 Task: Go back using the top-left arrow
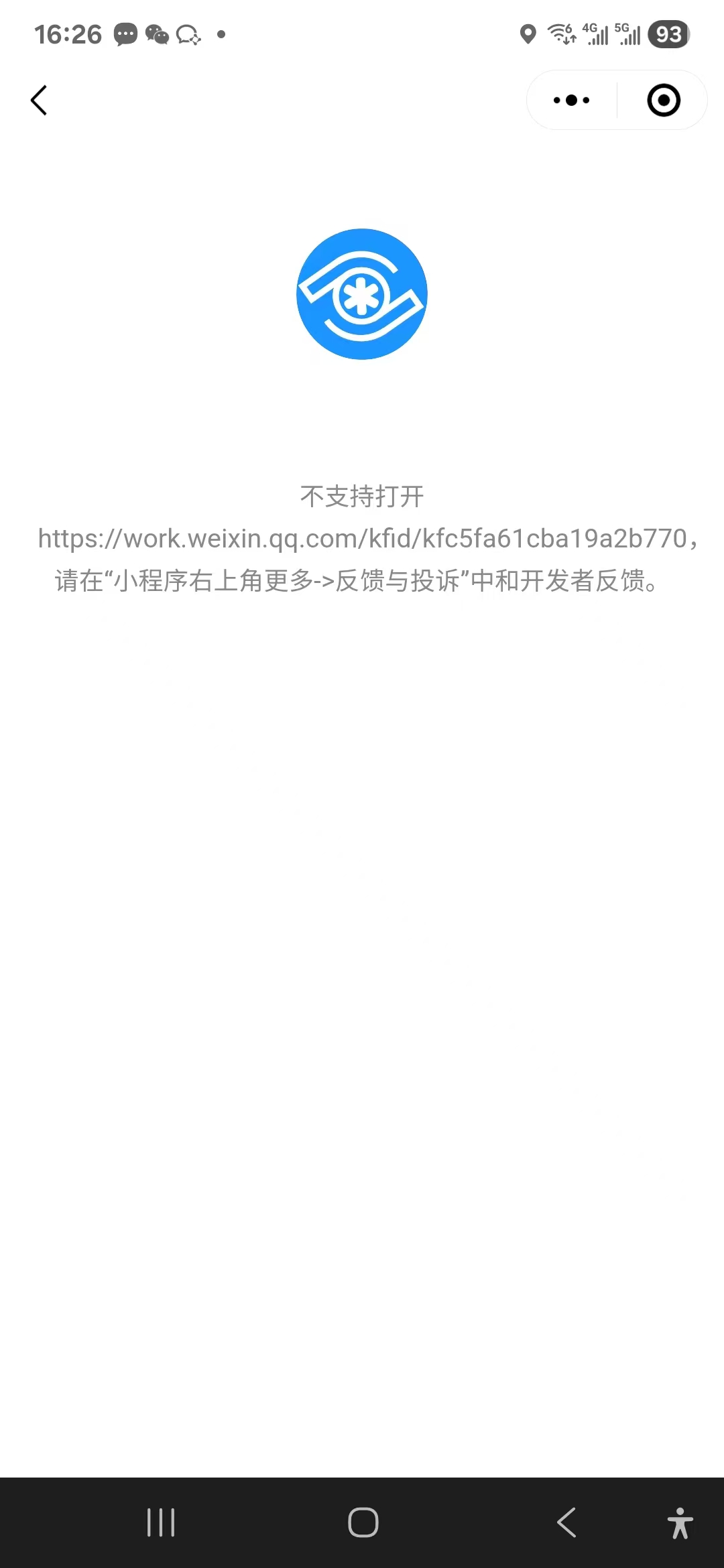pyautogui.click(x=39, y=101)
